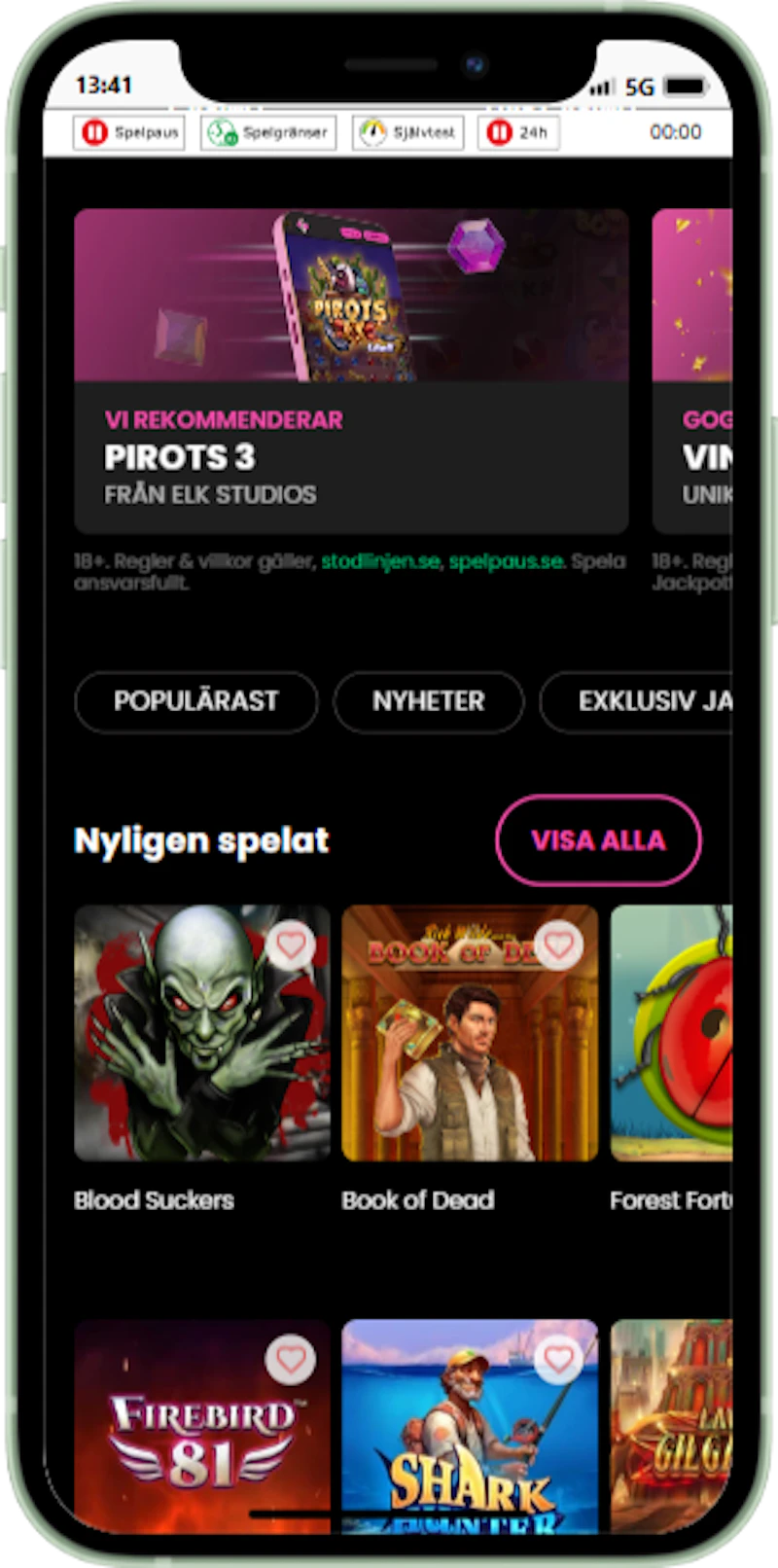Open the Book of Dead game
The image size is (778, 1568).
pyautogui.click(x=470, y=1033)
